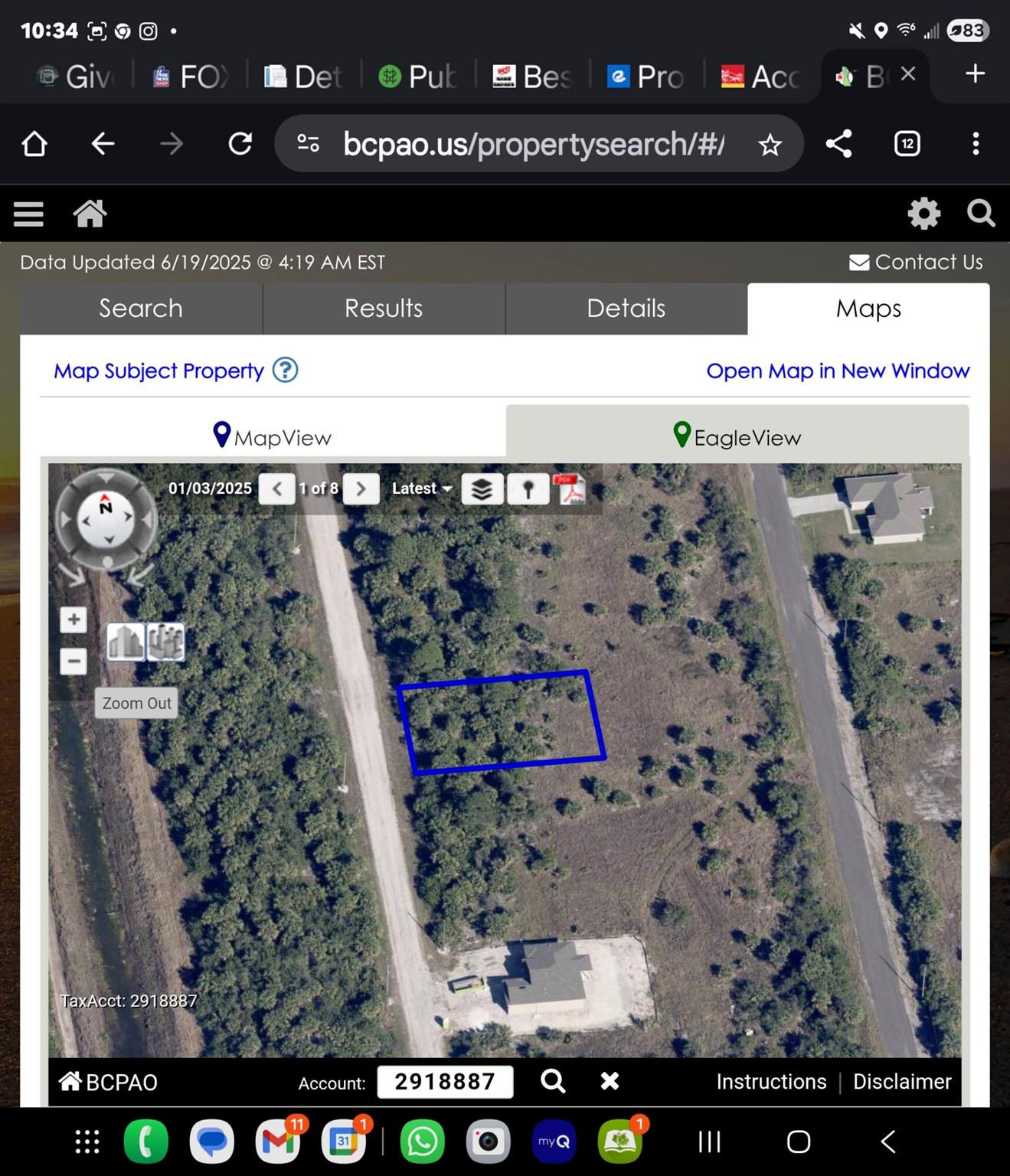This screenshot has width=1010, height=1176.
Task: Open the Instructions link
Action: coord(771,1081)
